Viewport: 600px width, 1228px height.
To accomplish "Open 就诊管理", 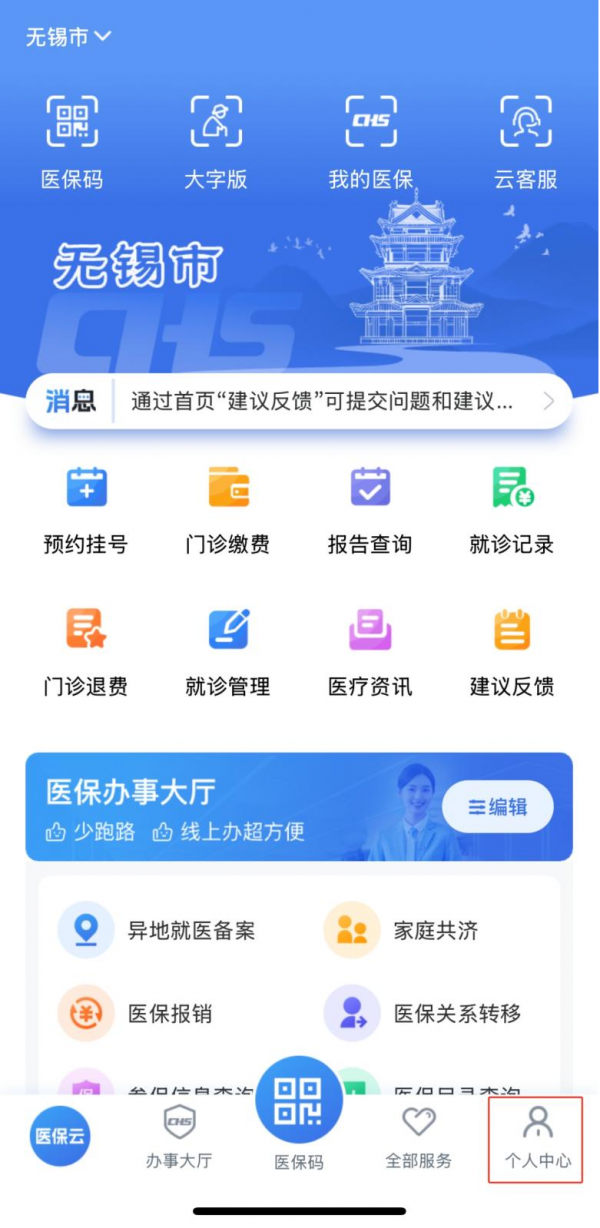I will click(x=228, y=652).
